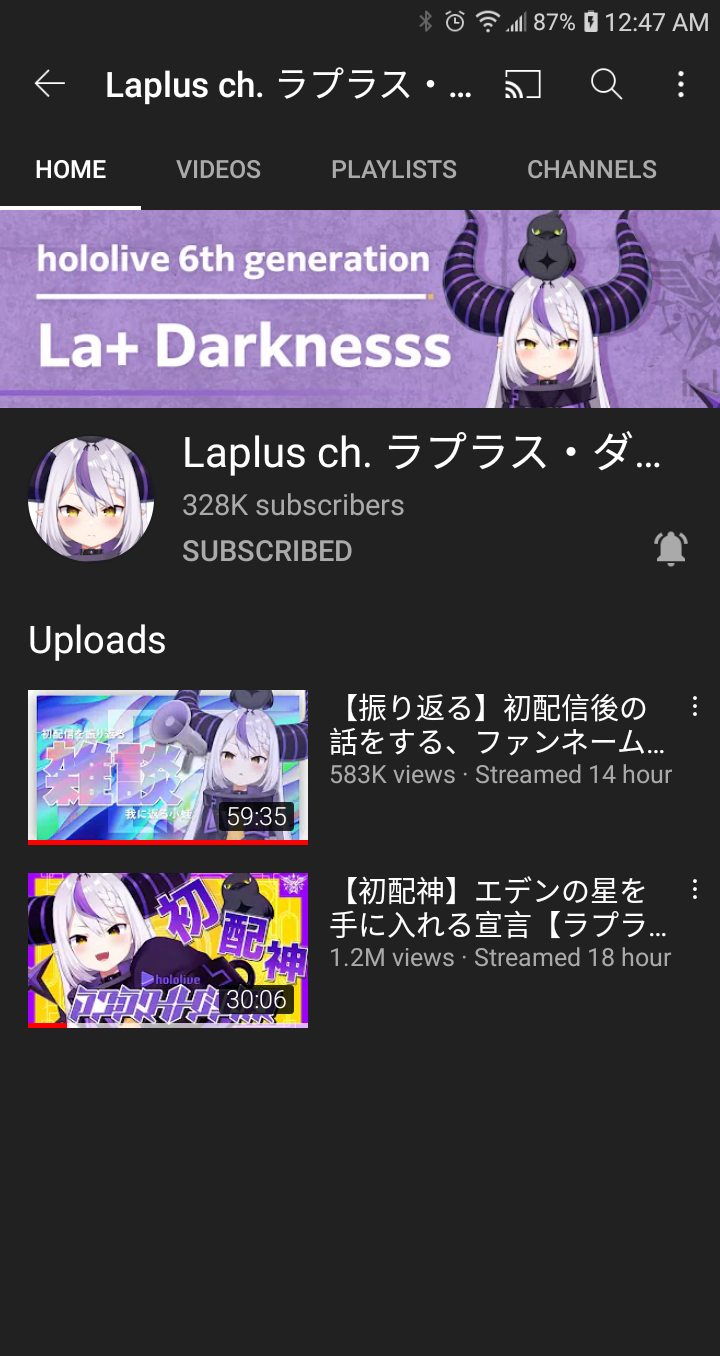The image size is (720, 1356).
Task: Open options for the 583K views video
Action: click(x=695, y=707)
